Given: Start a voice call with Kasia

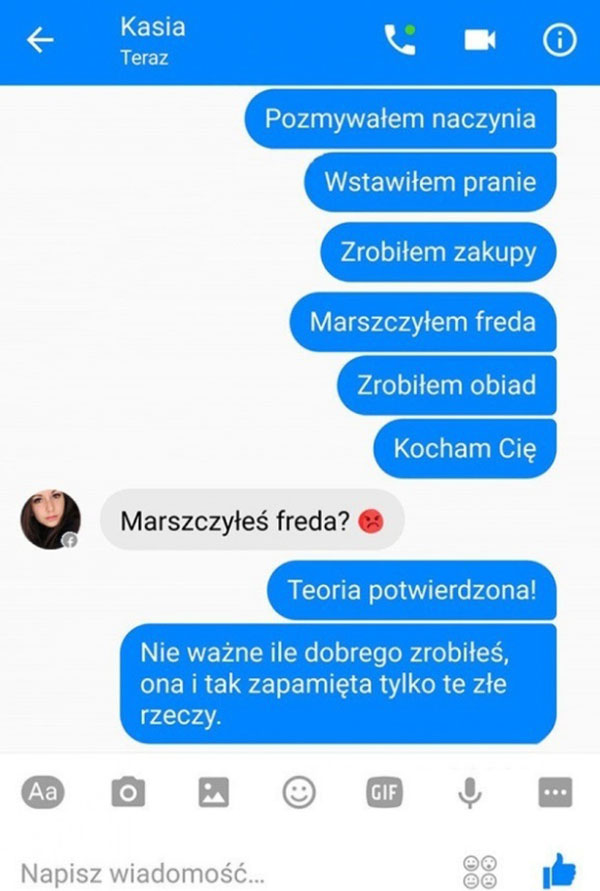Looking at the screenshot, I should tap(400, 40).
